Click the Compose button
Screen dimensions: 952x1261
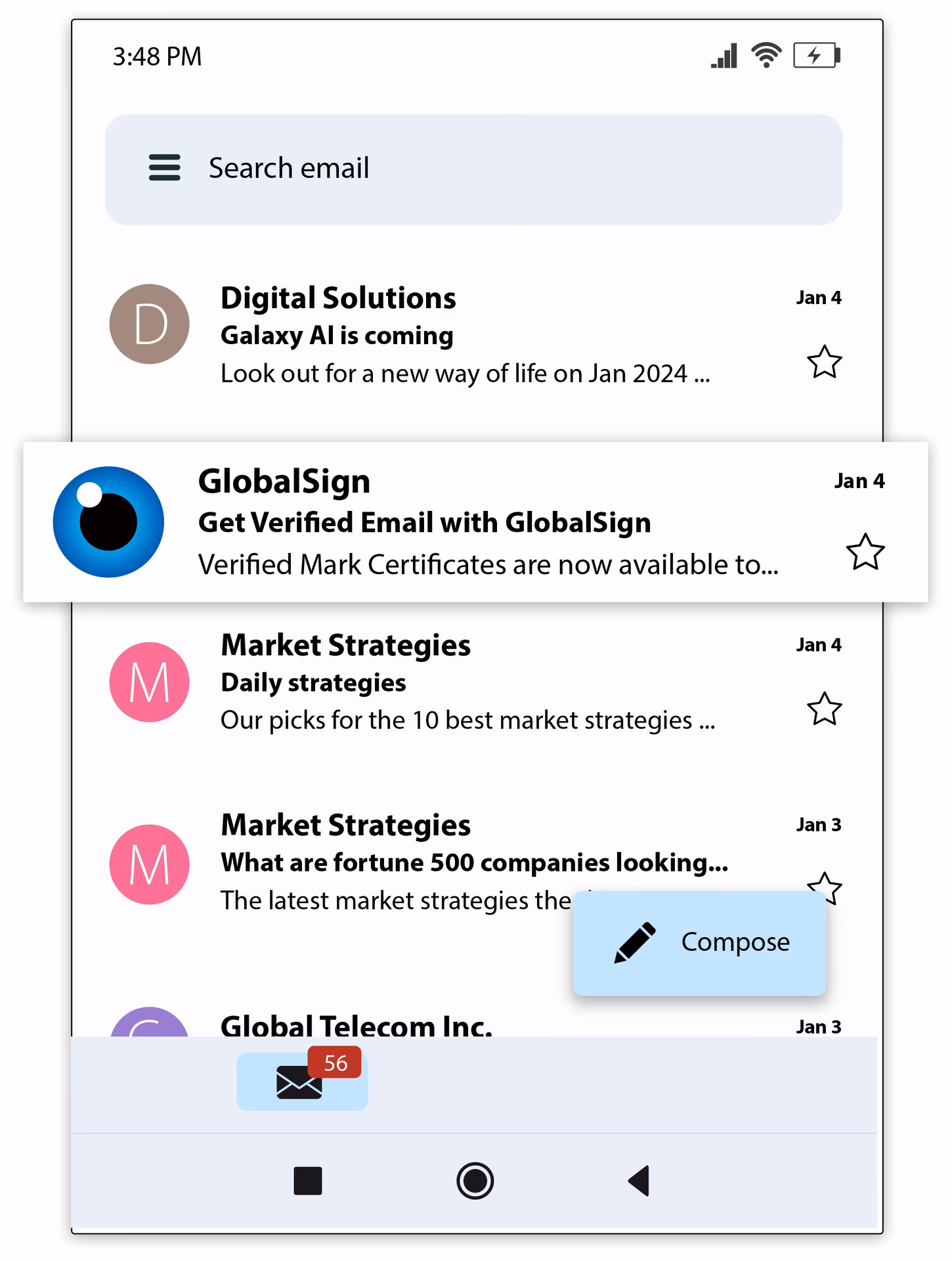click(699, 942)
